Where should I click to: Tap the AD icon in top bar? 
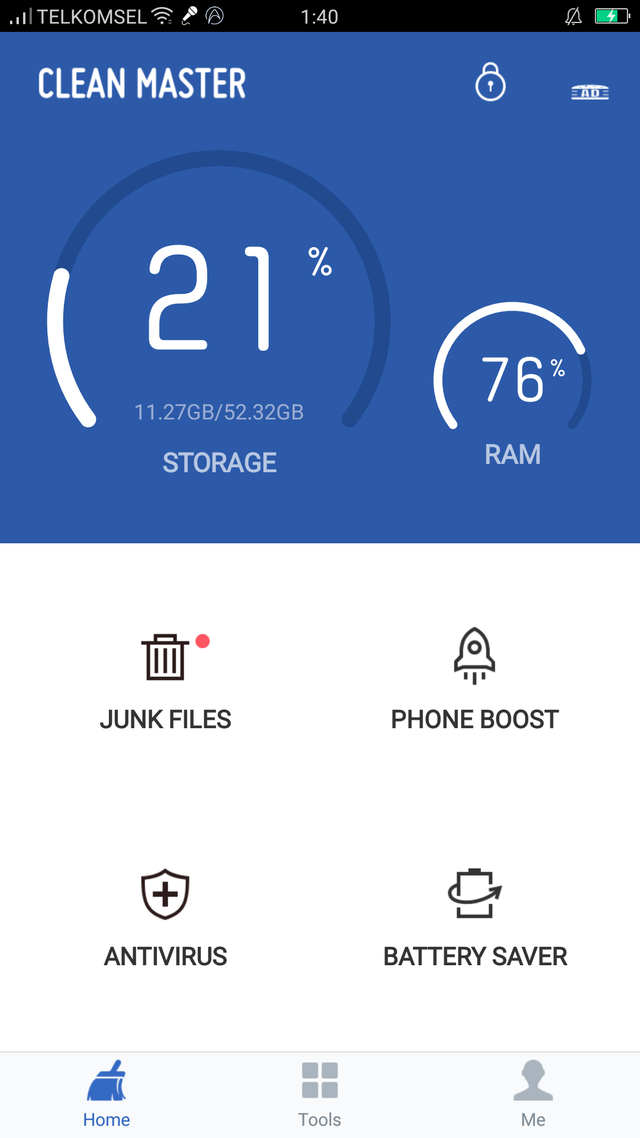[590, 92]
